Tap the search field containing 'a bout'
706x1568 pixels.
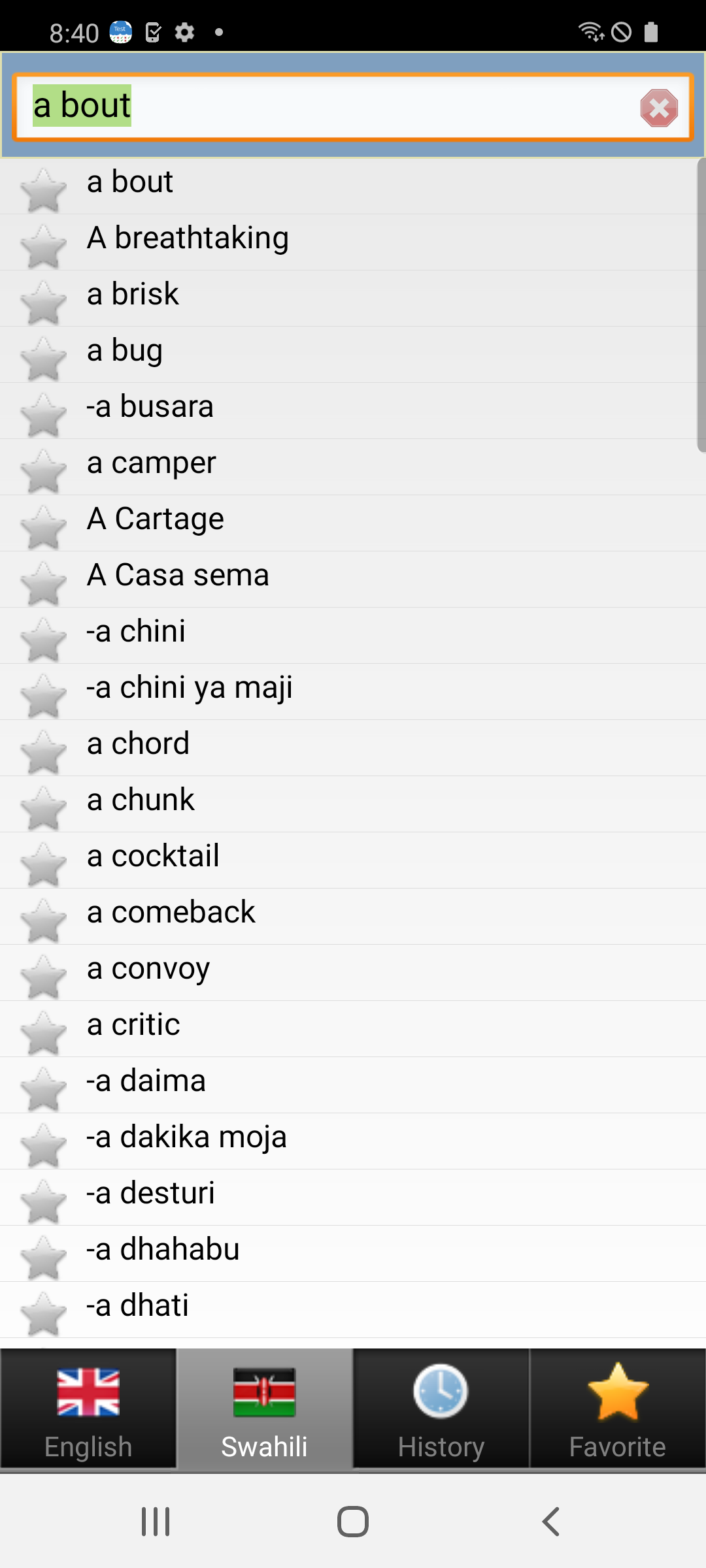352,106
